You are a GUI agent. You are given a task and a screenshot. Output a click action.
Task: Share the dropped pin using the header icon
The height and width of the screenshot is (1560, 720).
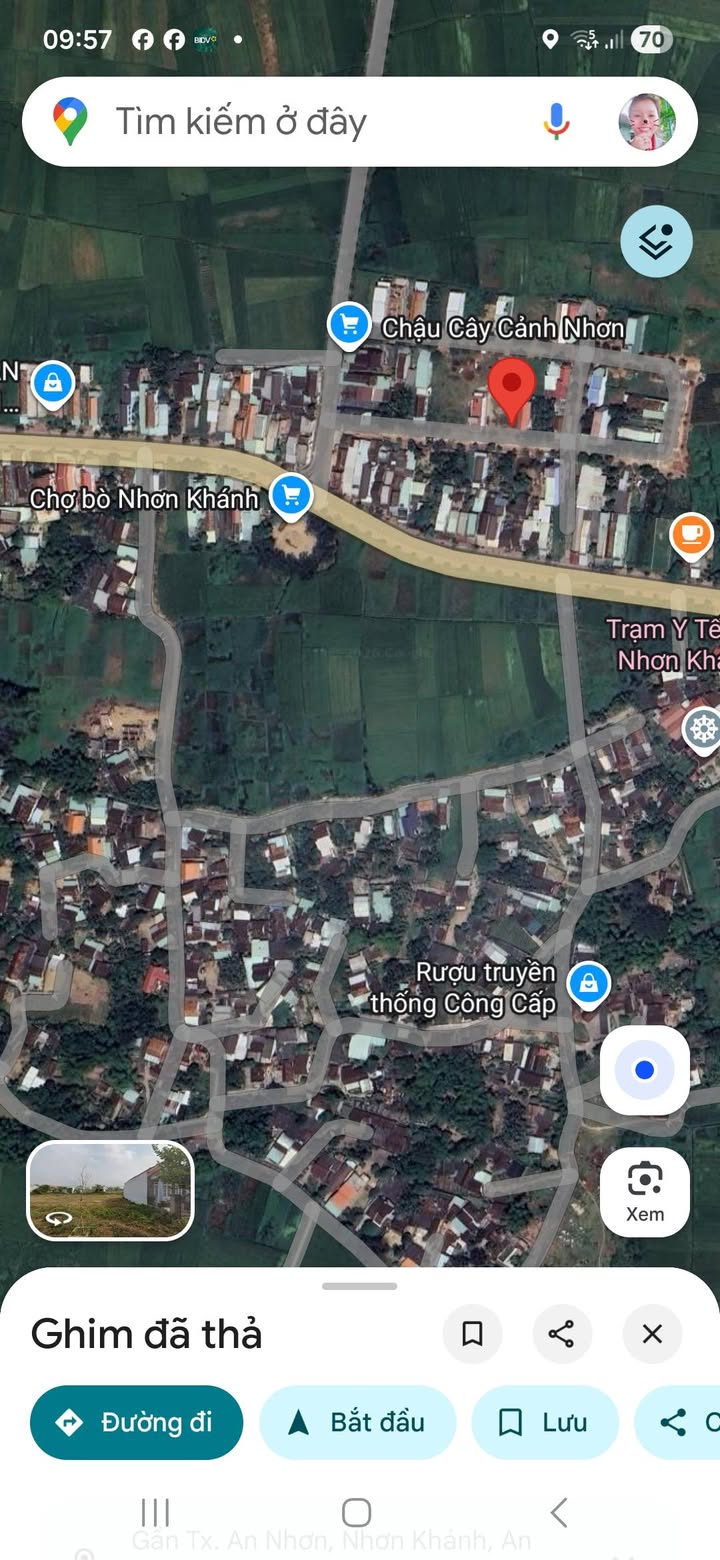pyautogui.click(x=562, y=1334)
